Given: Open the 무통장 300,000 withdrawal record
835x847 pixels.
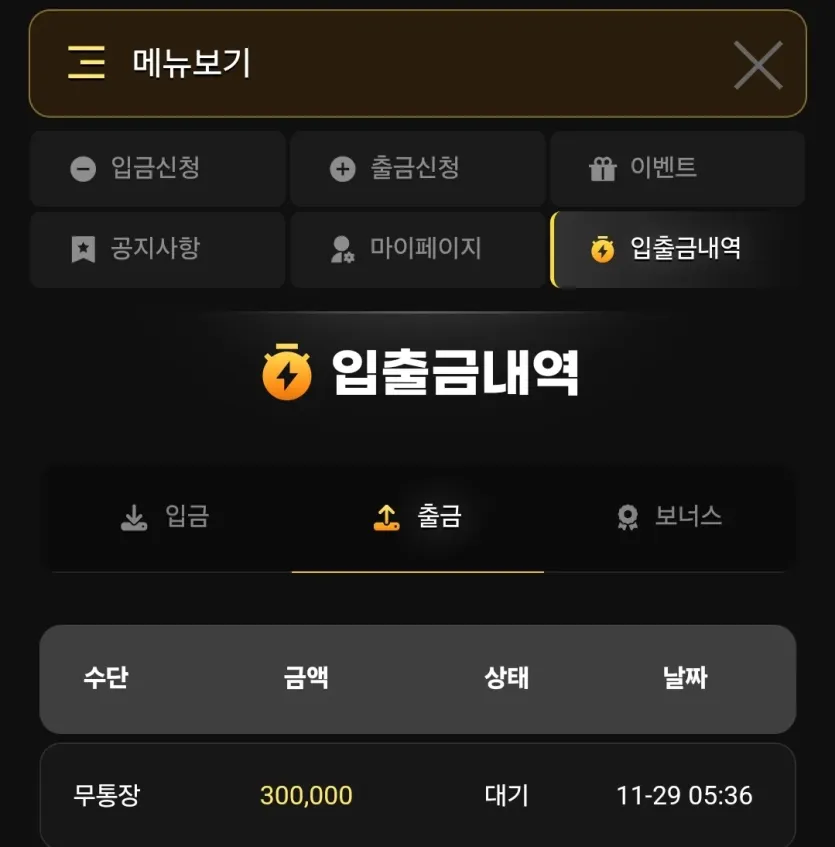Looking at the screenshot, I should point(417,796).
